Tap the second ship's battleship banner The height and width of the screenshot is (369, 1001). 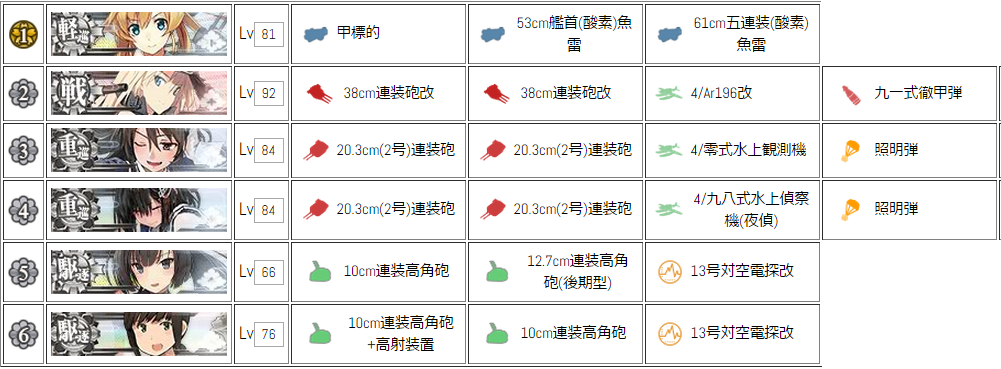click(139, 93)
